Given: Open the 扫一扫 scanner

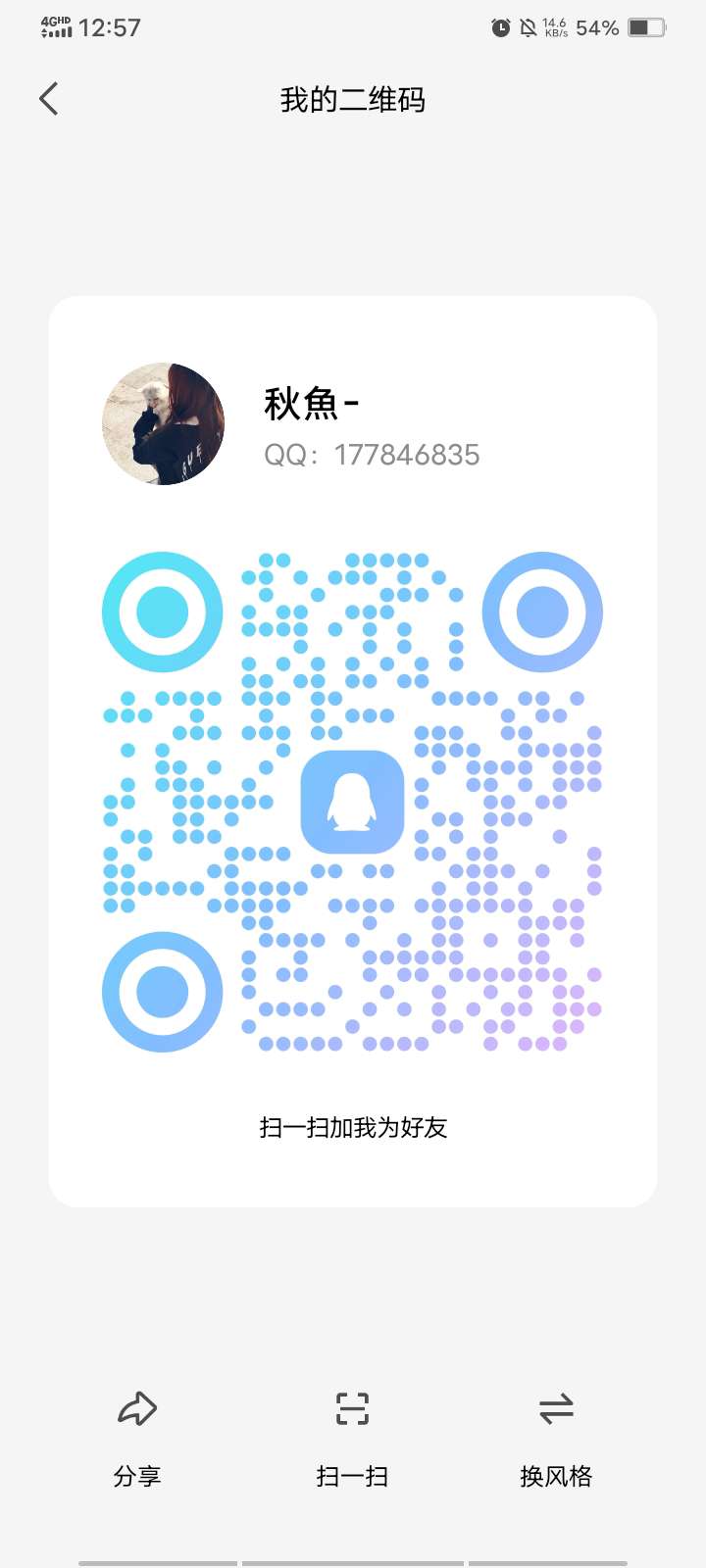Looking at the screenshot, I should pyautogui.click(x=352, y=1438).
